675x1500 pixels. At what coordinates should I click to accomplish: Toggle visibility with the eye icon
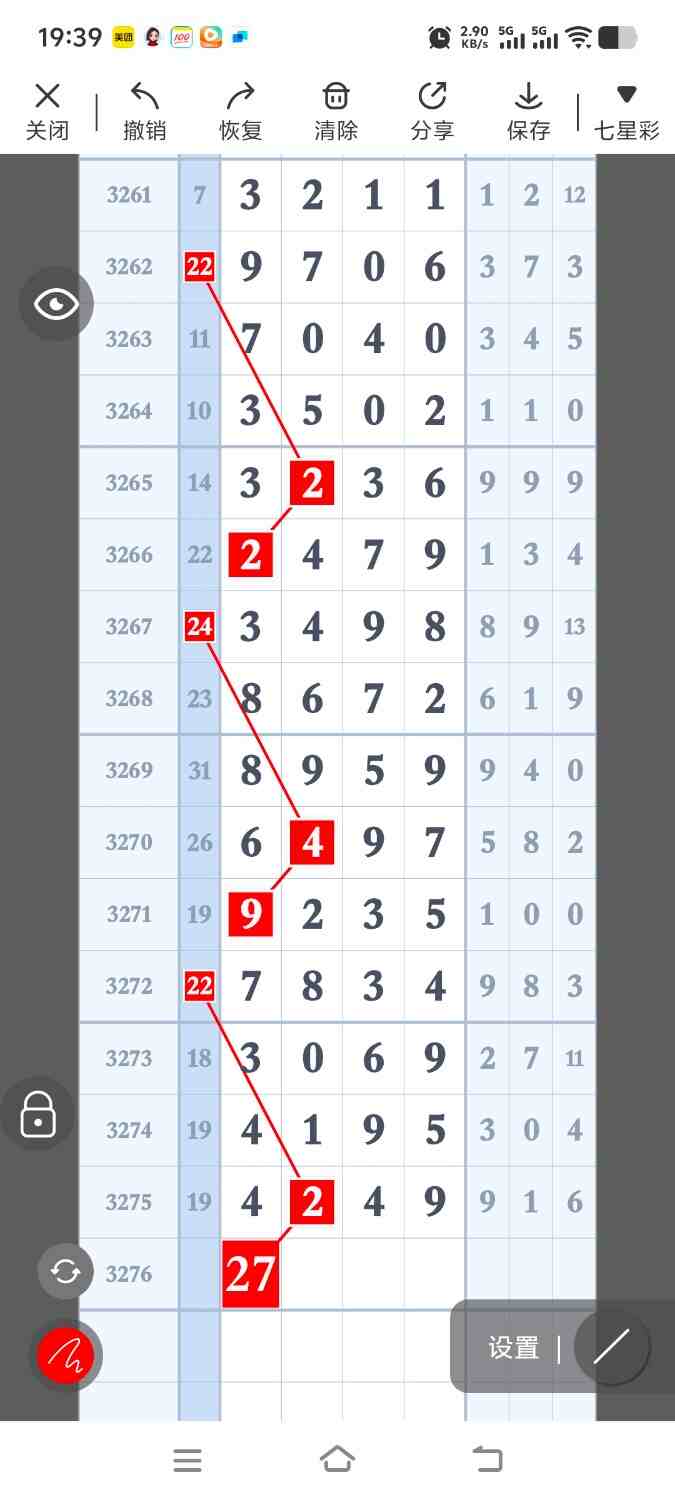click(x=56, y=304)
